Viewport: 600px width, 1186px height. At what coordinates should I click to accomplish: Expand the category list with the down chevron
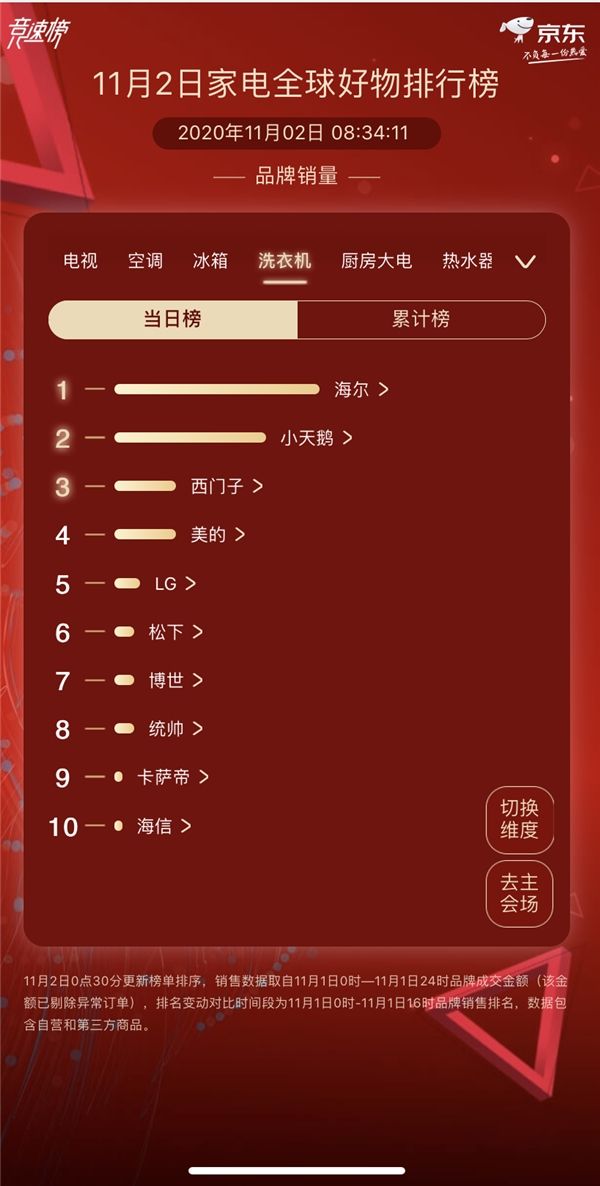pyautogui.click(x=526, y=262)
